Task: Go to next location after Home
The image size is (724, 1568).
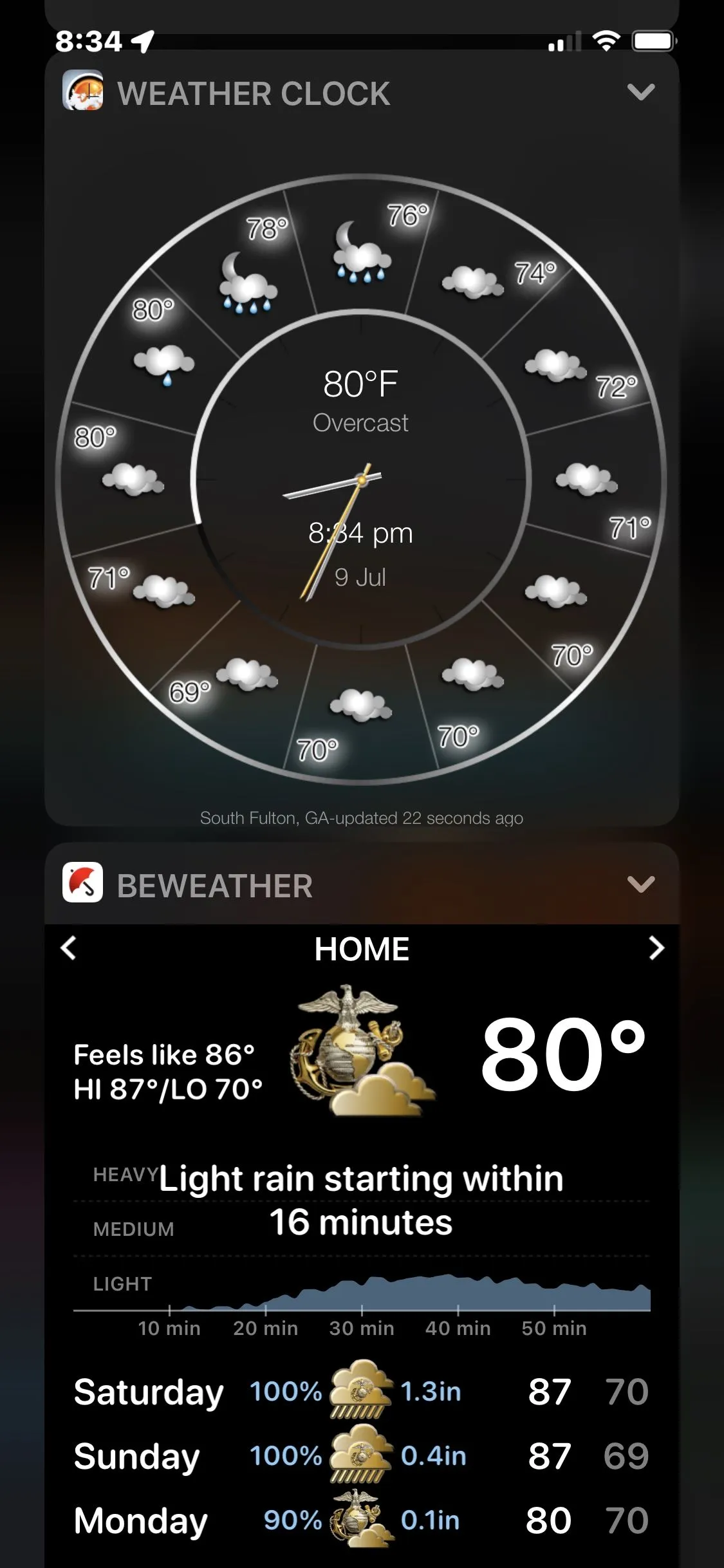Action: (x=656, y=948)
